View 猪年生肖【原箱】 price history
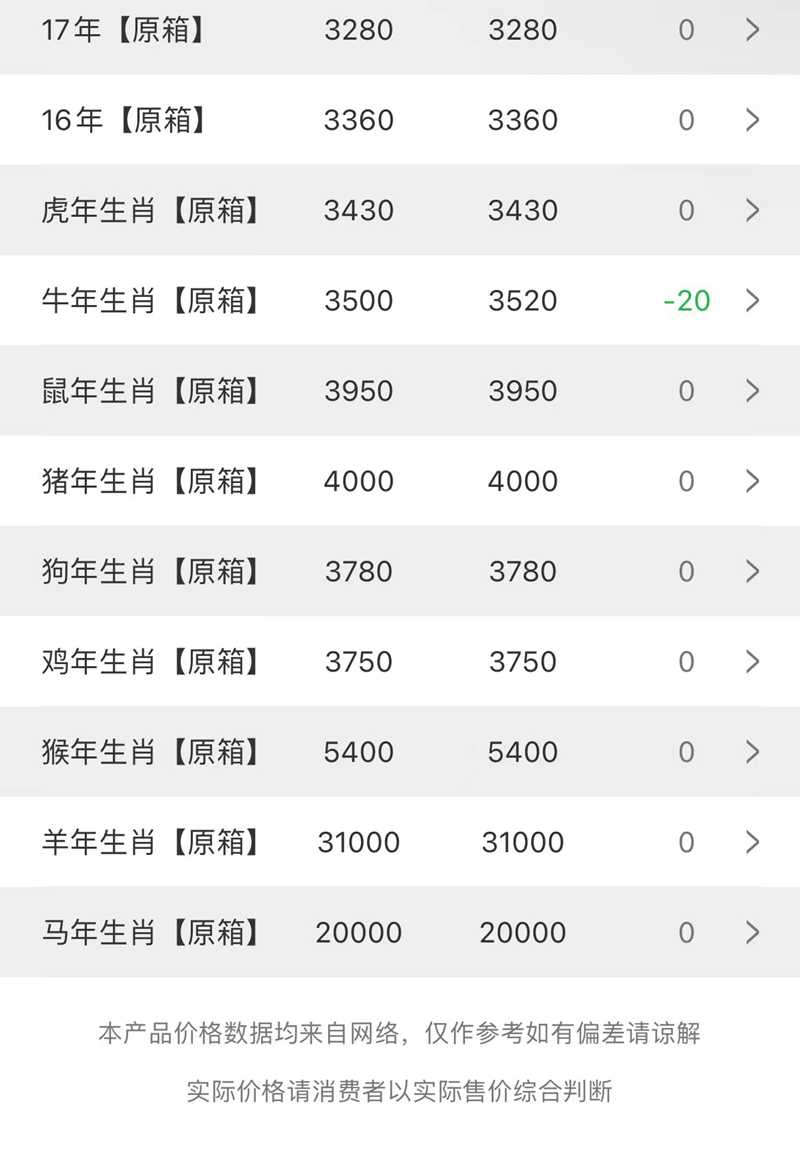Viewport: 800px width, 1175px height. [x=400, y=481]
